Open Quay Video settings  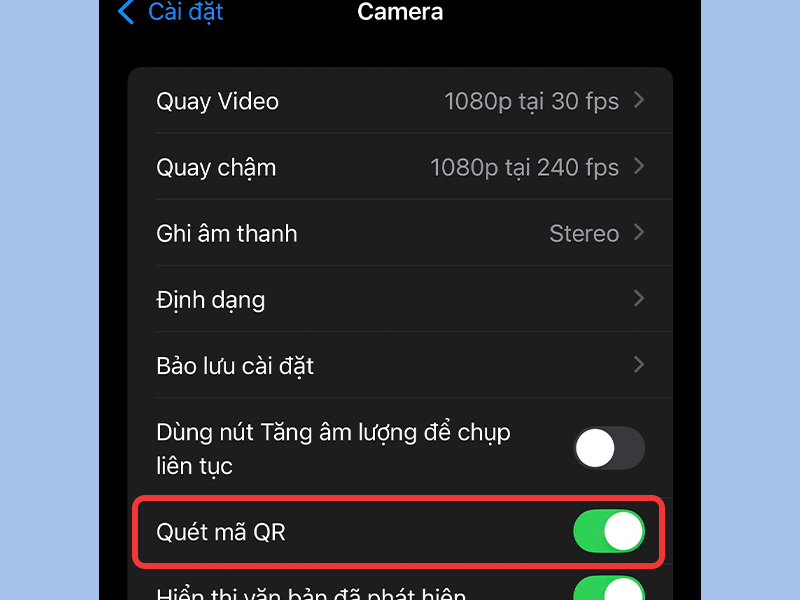400,101
